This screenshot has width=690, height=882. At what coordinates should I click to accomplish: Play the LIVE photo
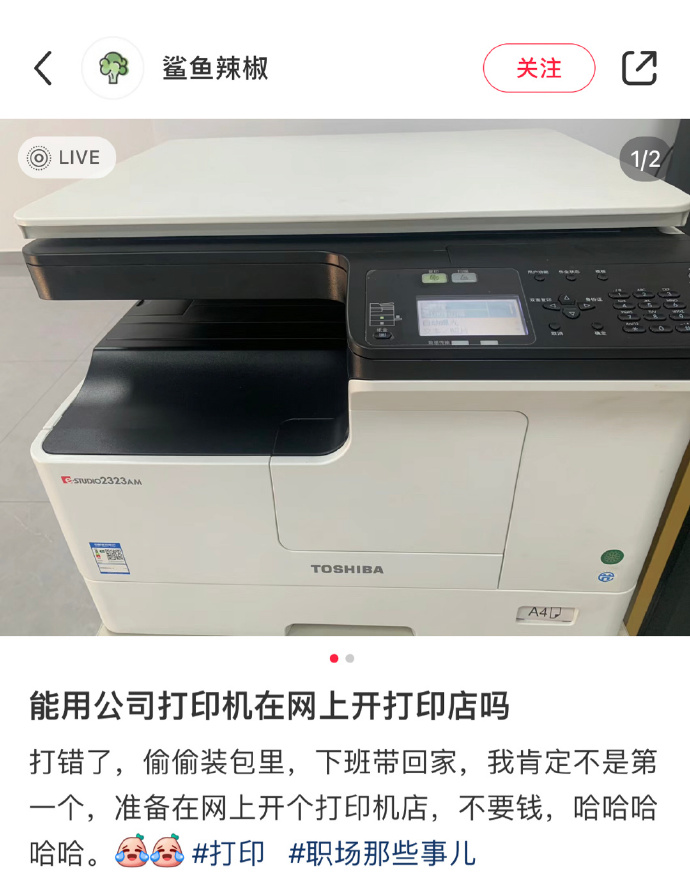[66, 157]
